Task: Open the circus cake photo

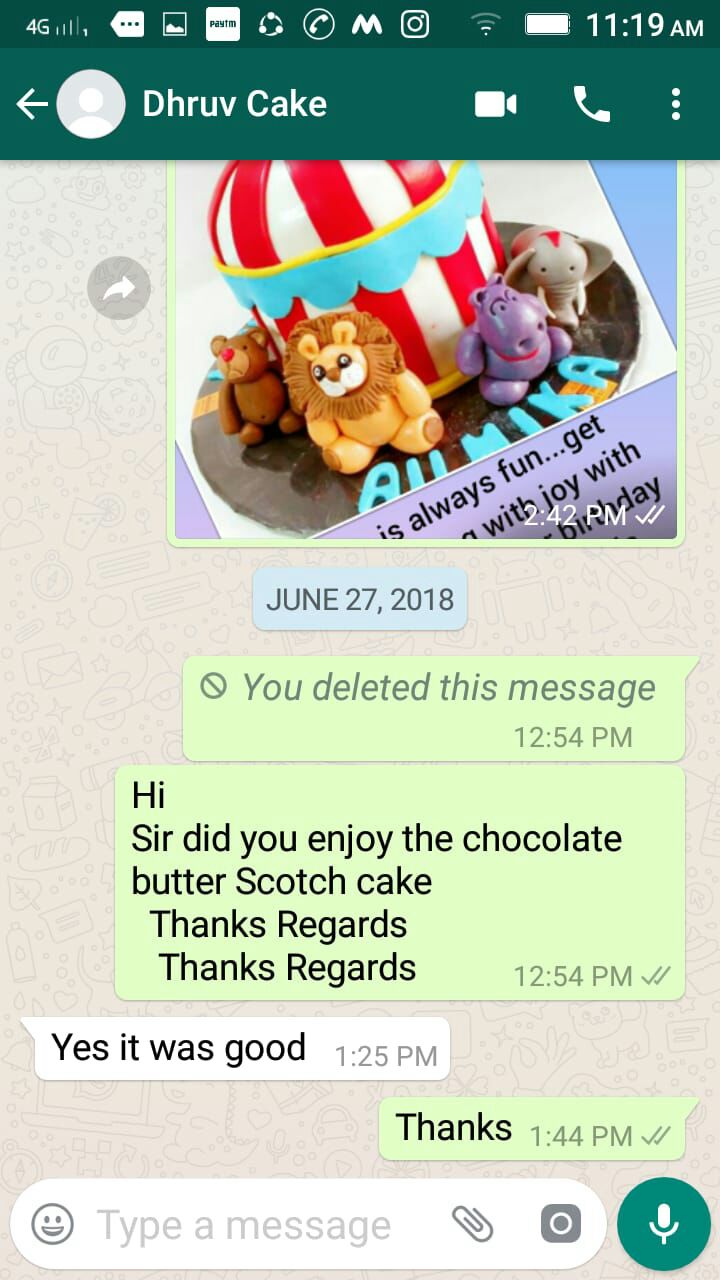Action: coord(425,350)
